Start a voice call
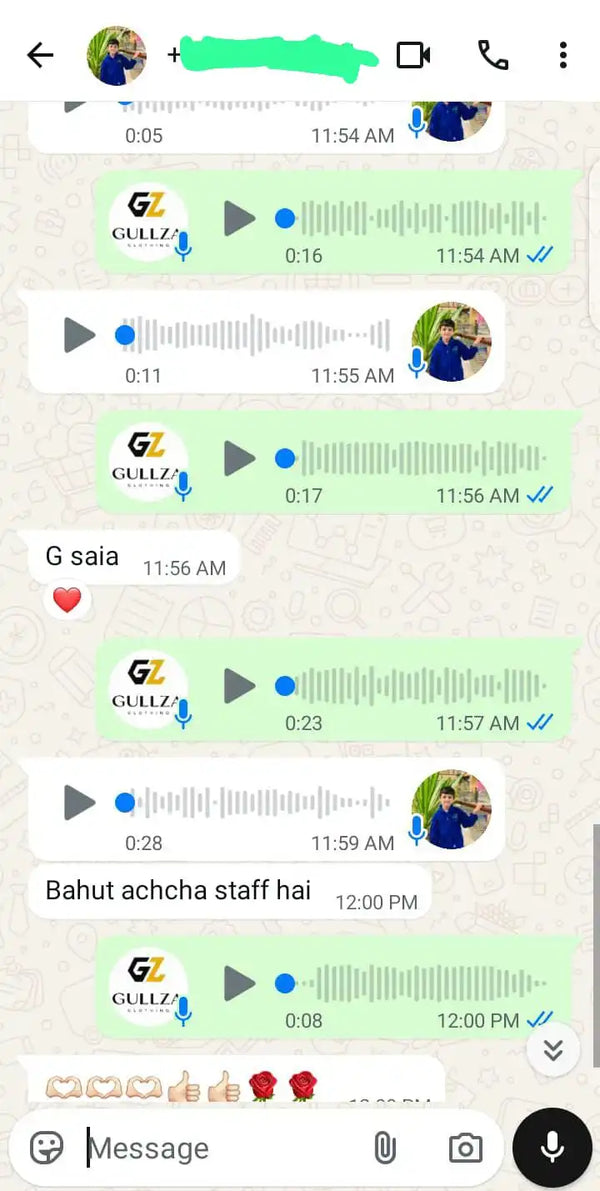 (493, 55)
